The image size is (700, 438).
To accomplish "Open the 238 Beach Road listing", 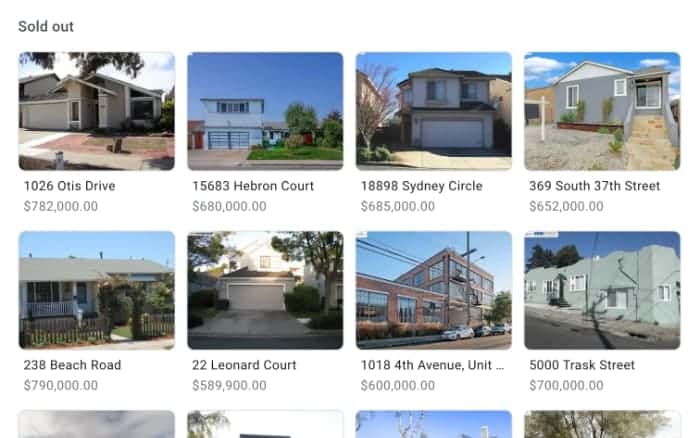I will click(97, 290).
